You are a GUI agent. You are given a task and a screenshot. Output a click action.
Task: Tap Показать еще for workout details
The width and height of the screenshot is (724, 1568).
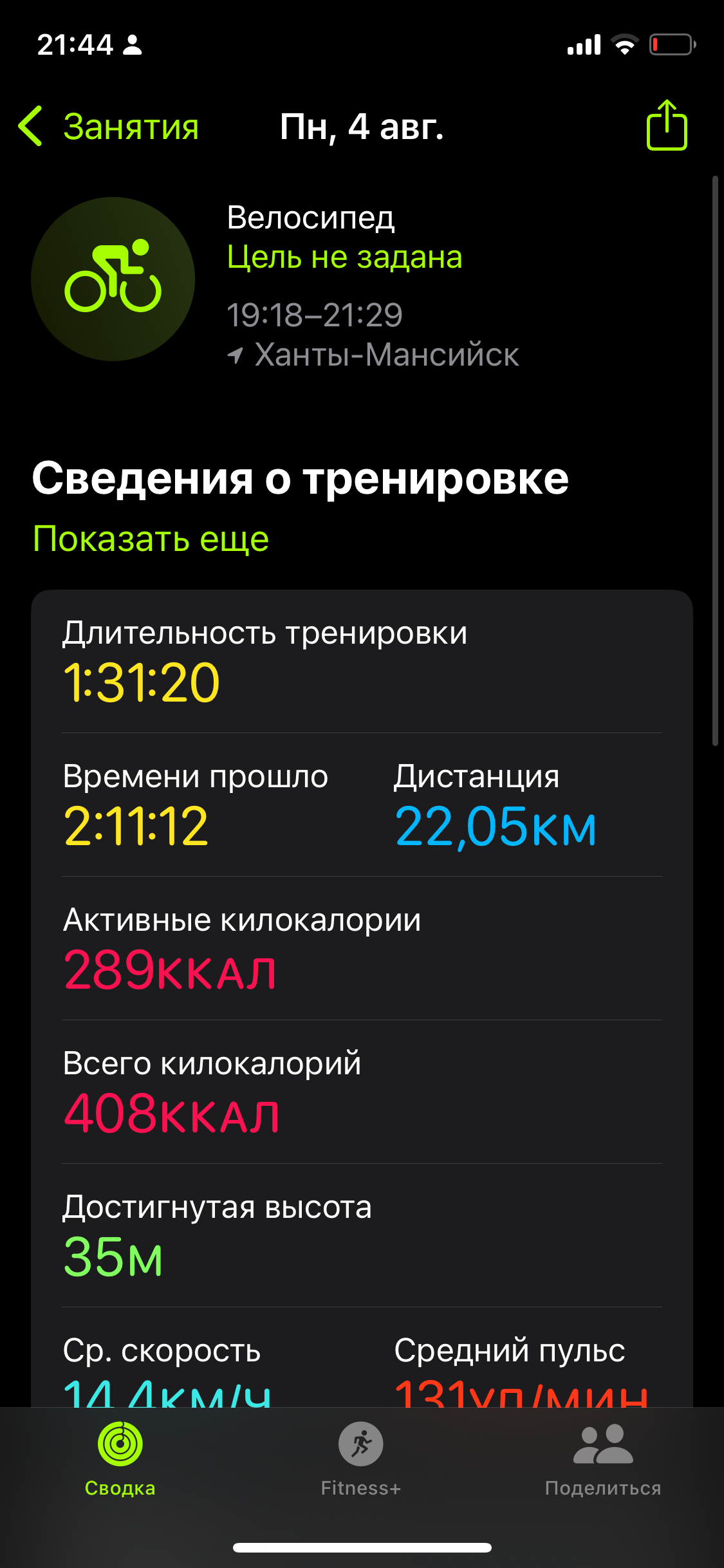[x=151, y=539]
